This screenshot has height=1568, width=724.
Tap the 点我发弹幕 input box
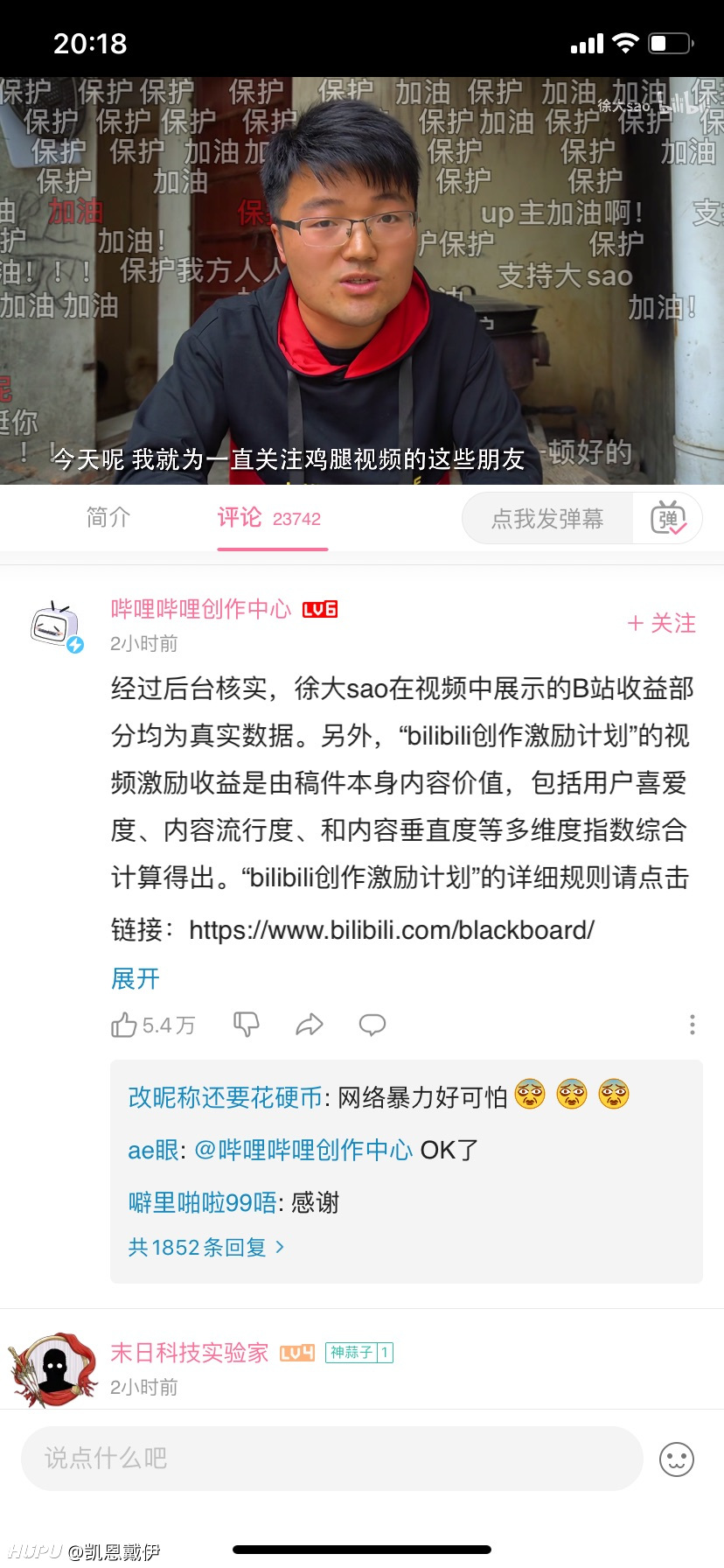pyautogui.click(x=547, y=518)
